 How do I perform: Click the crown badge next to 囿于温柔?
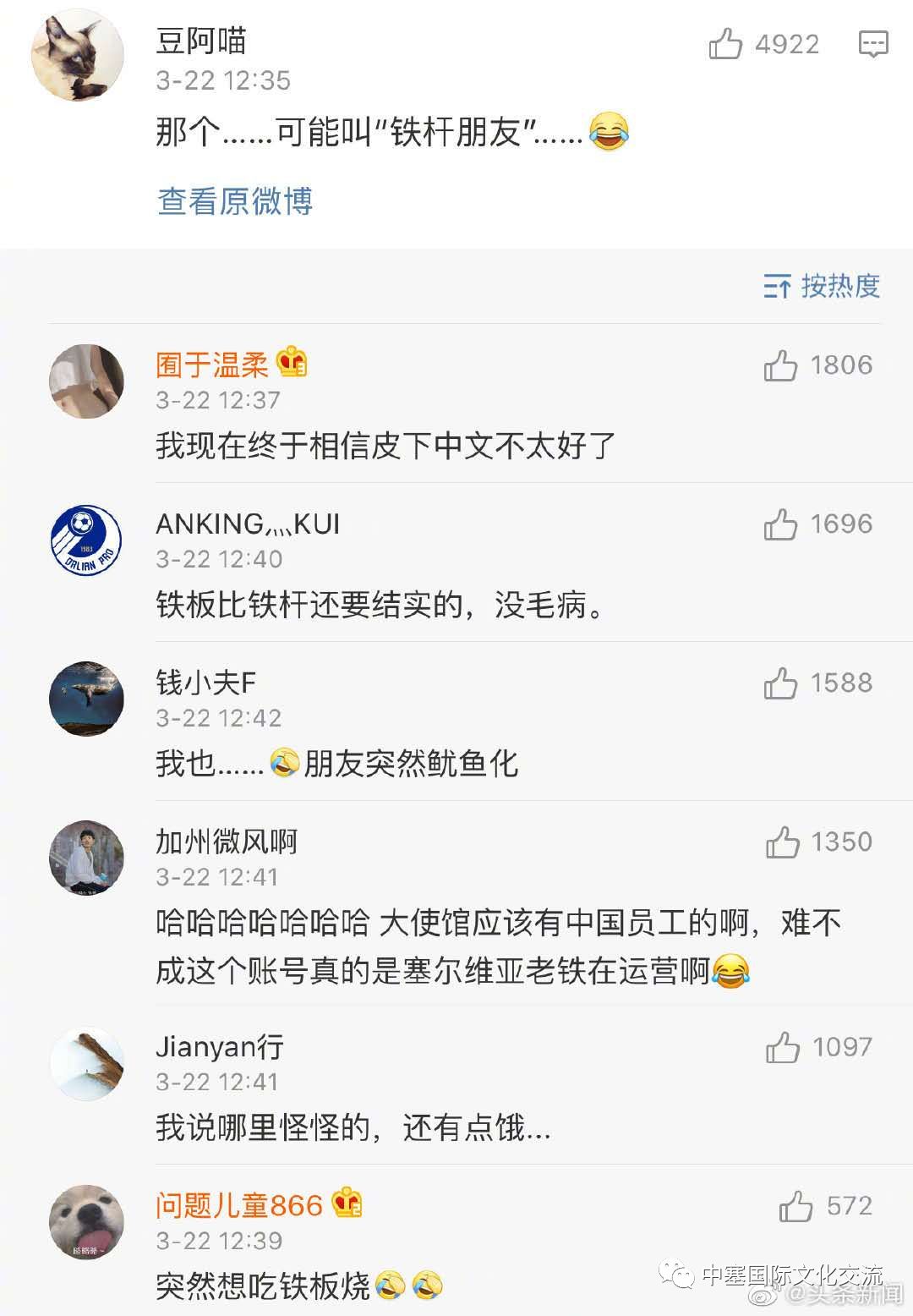(293, 363)
